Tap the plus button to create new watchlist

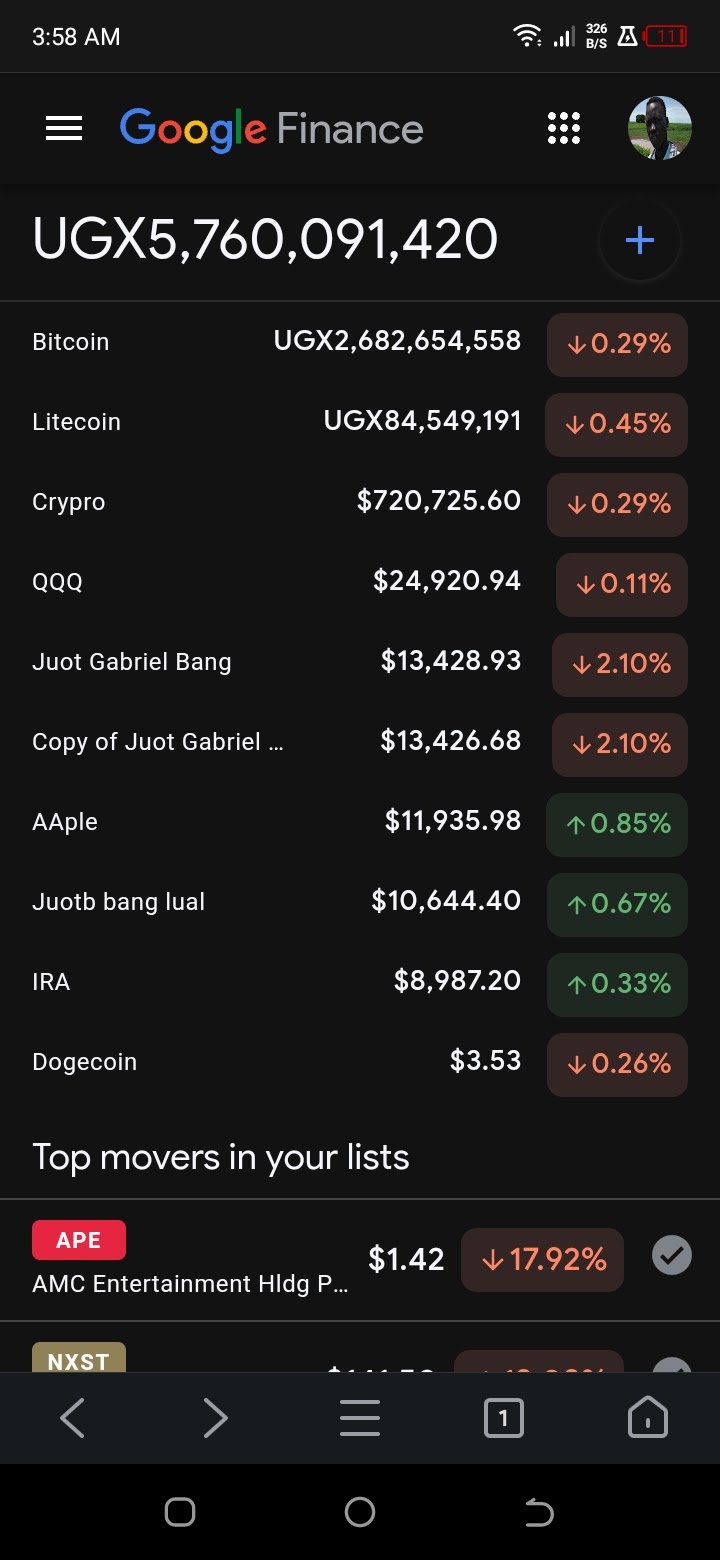click(x=639, y=240)
